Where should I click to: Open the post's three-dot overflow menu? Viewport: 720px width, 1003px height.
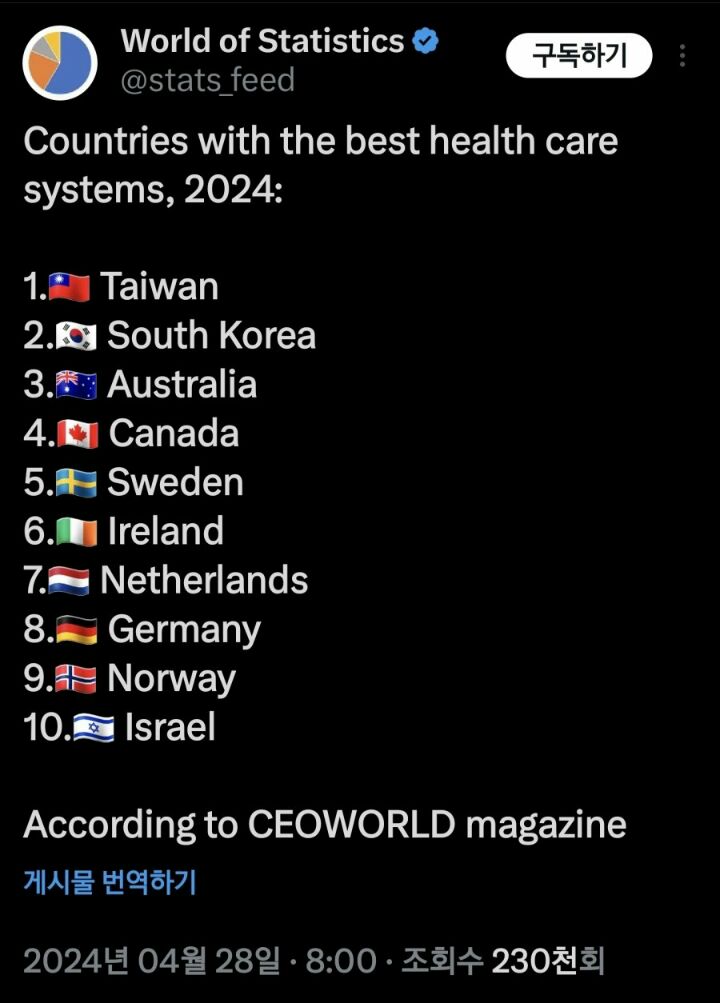(x=683, y=56)
